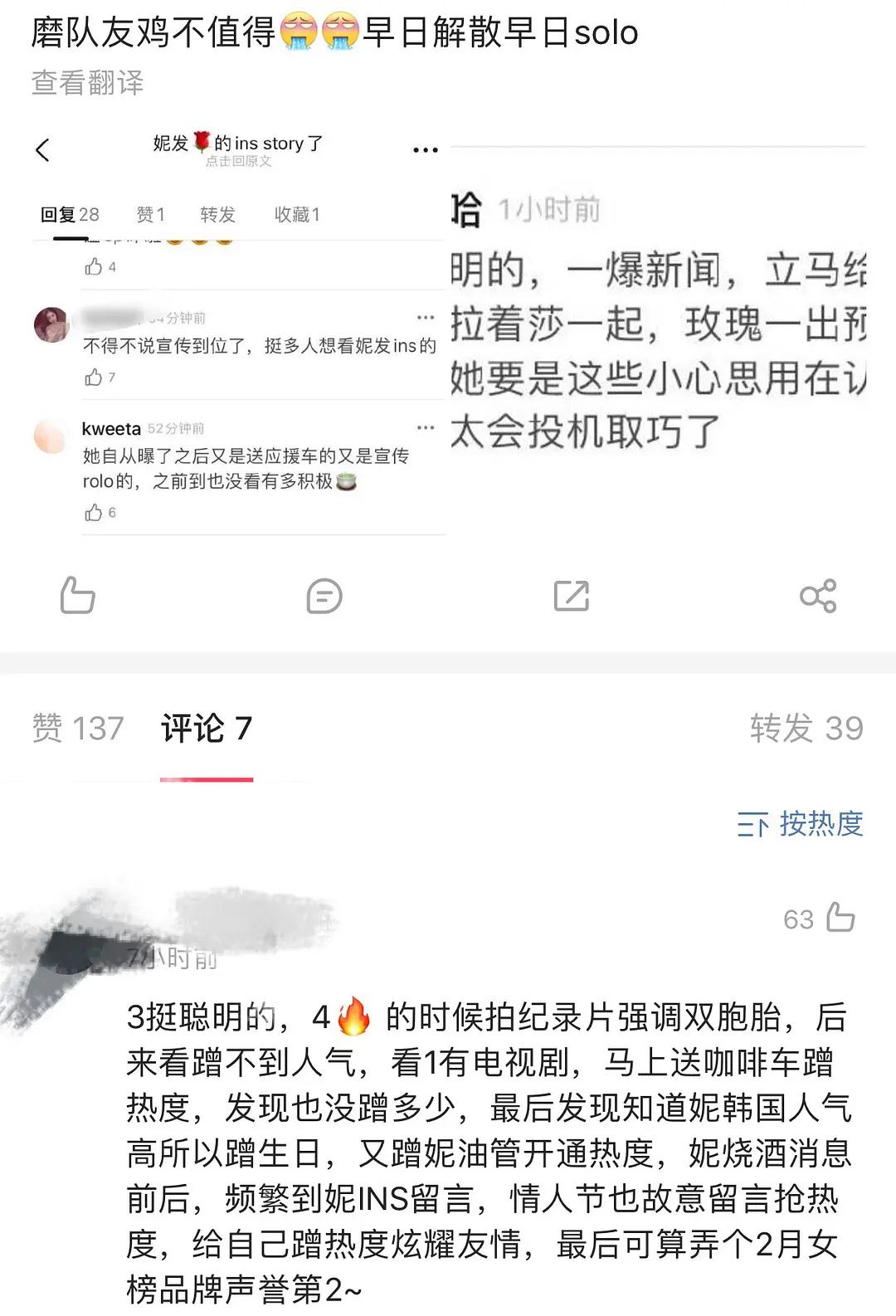
Task: Tap the like thumb icon at the bottom left
Action: (x=76, y=595)
